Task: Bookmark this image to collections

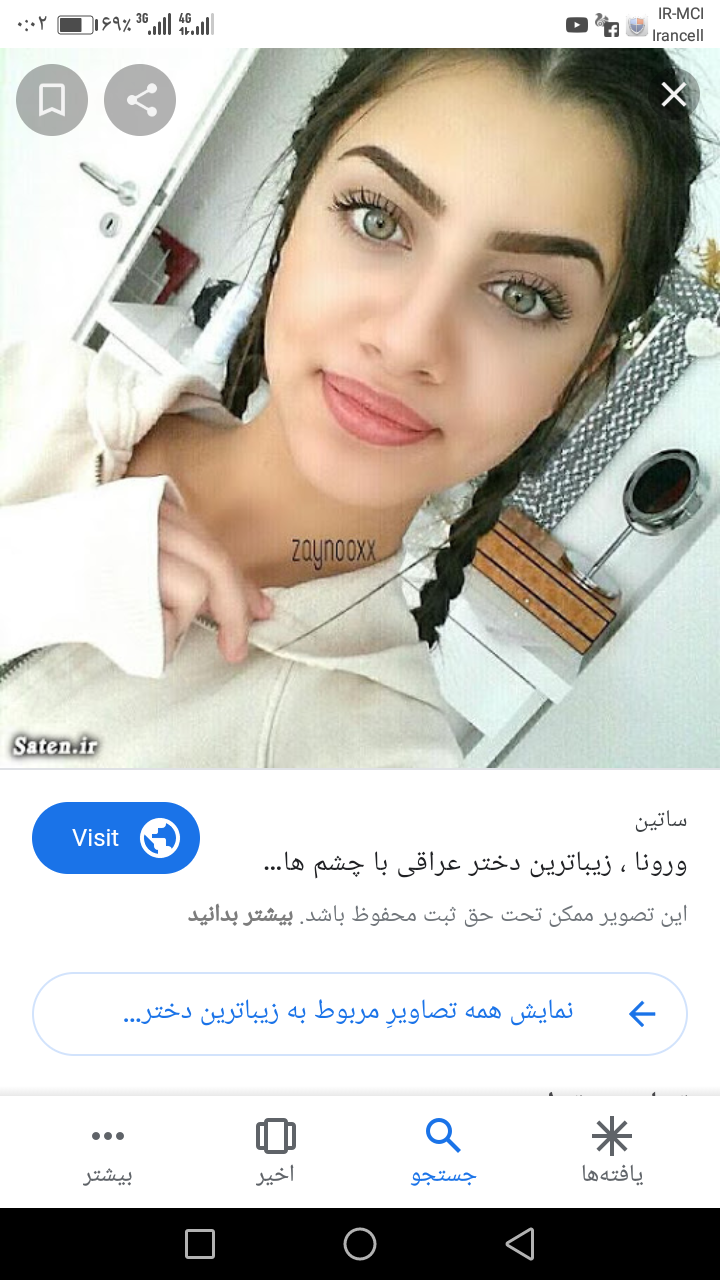Action: (52, 100)
